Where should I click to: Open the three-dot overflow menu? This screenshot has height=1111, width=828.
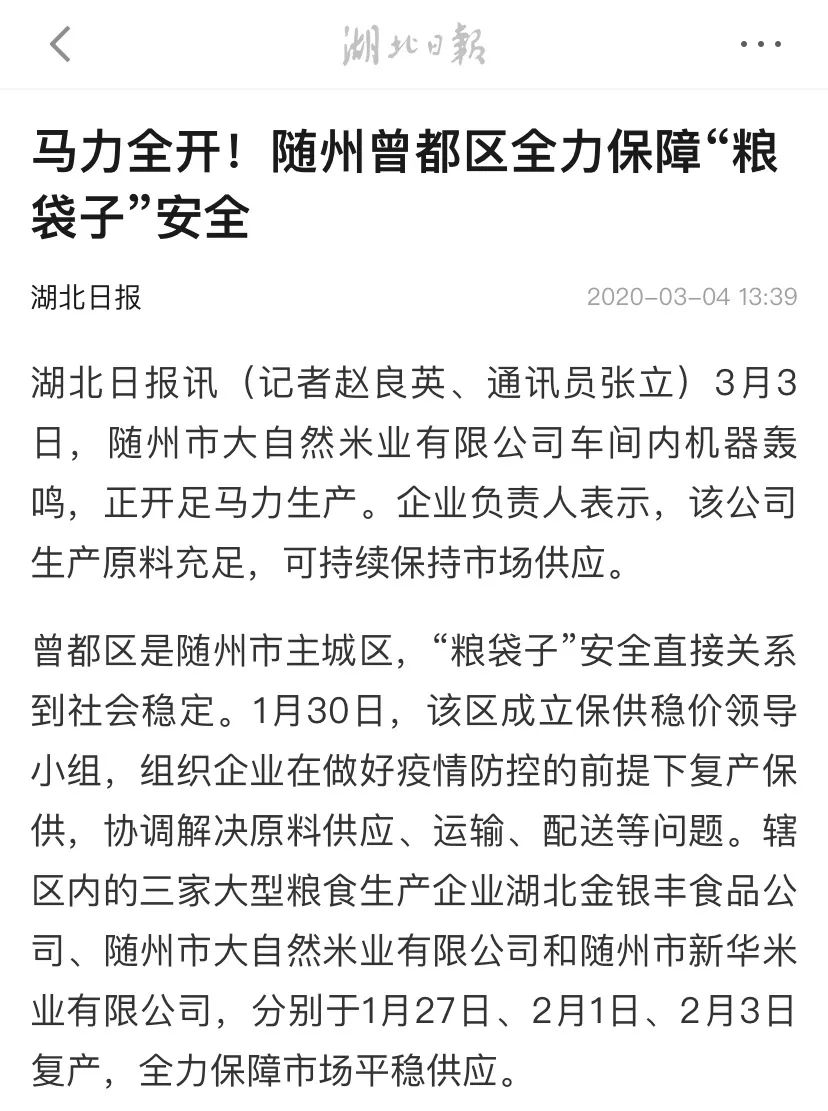761,44
